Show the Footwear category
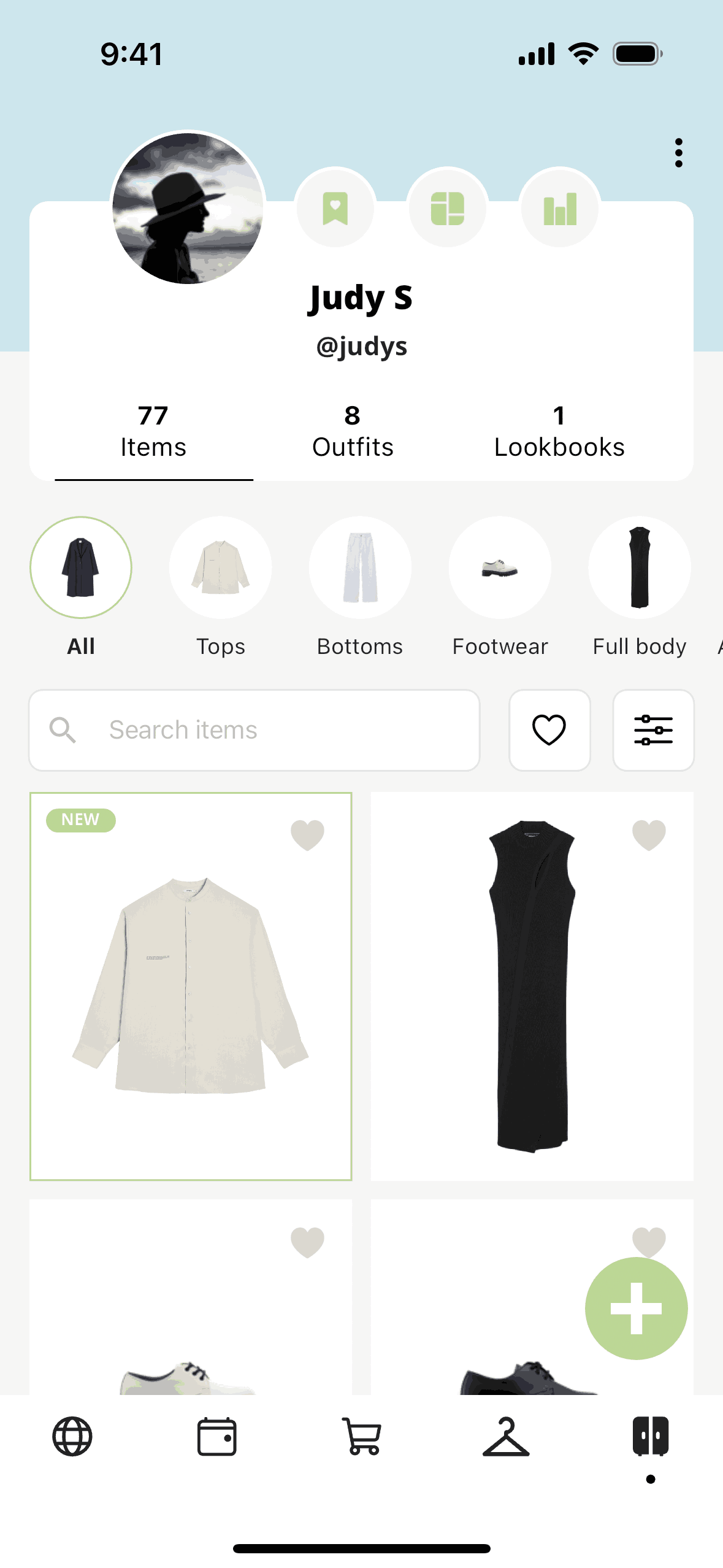This screenshot has width=723, height=1568. tap(500, 568)
